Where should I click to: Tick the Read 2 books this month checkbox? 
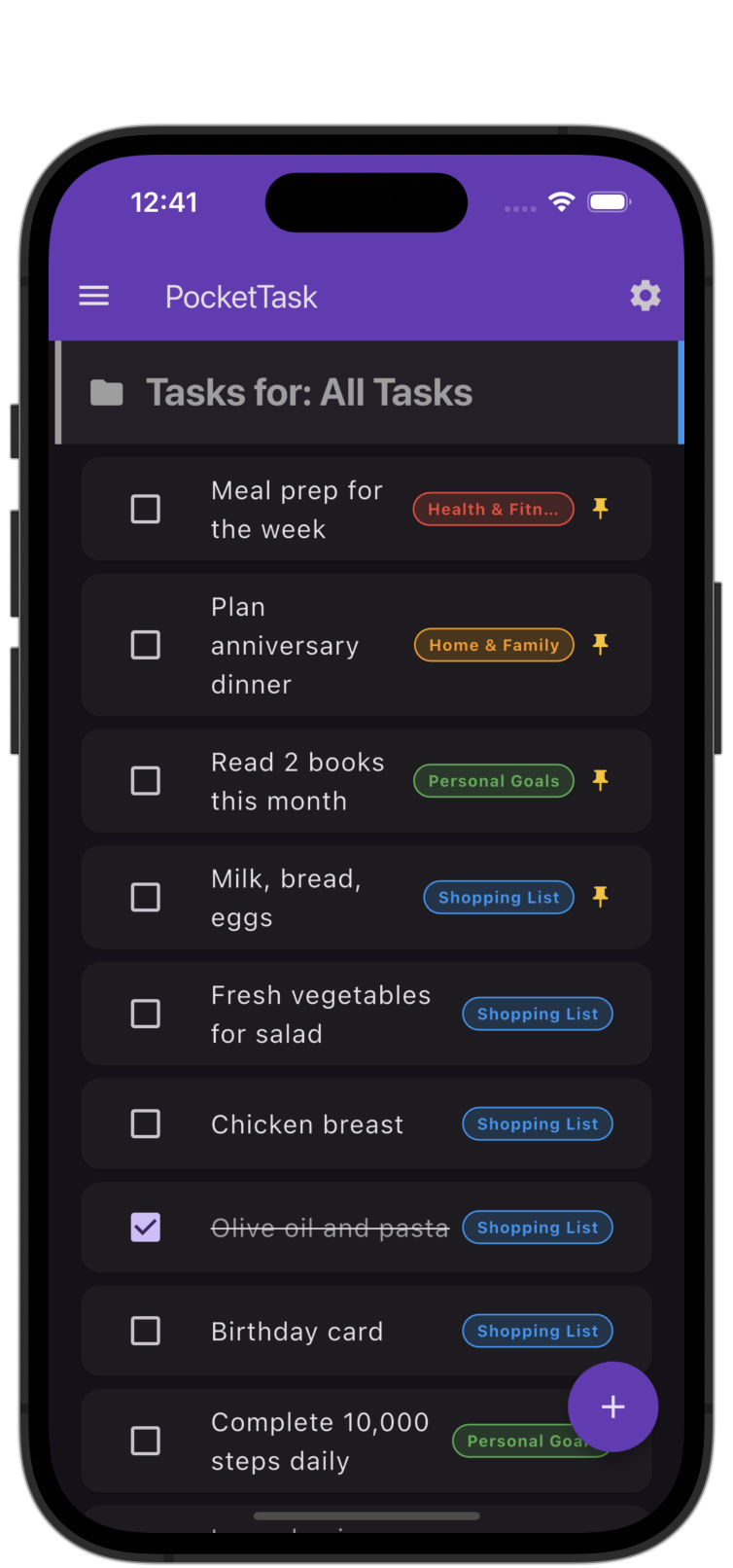(x=146, y=780)
